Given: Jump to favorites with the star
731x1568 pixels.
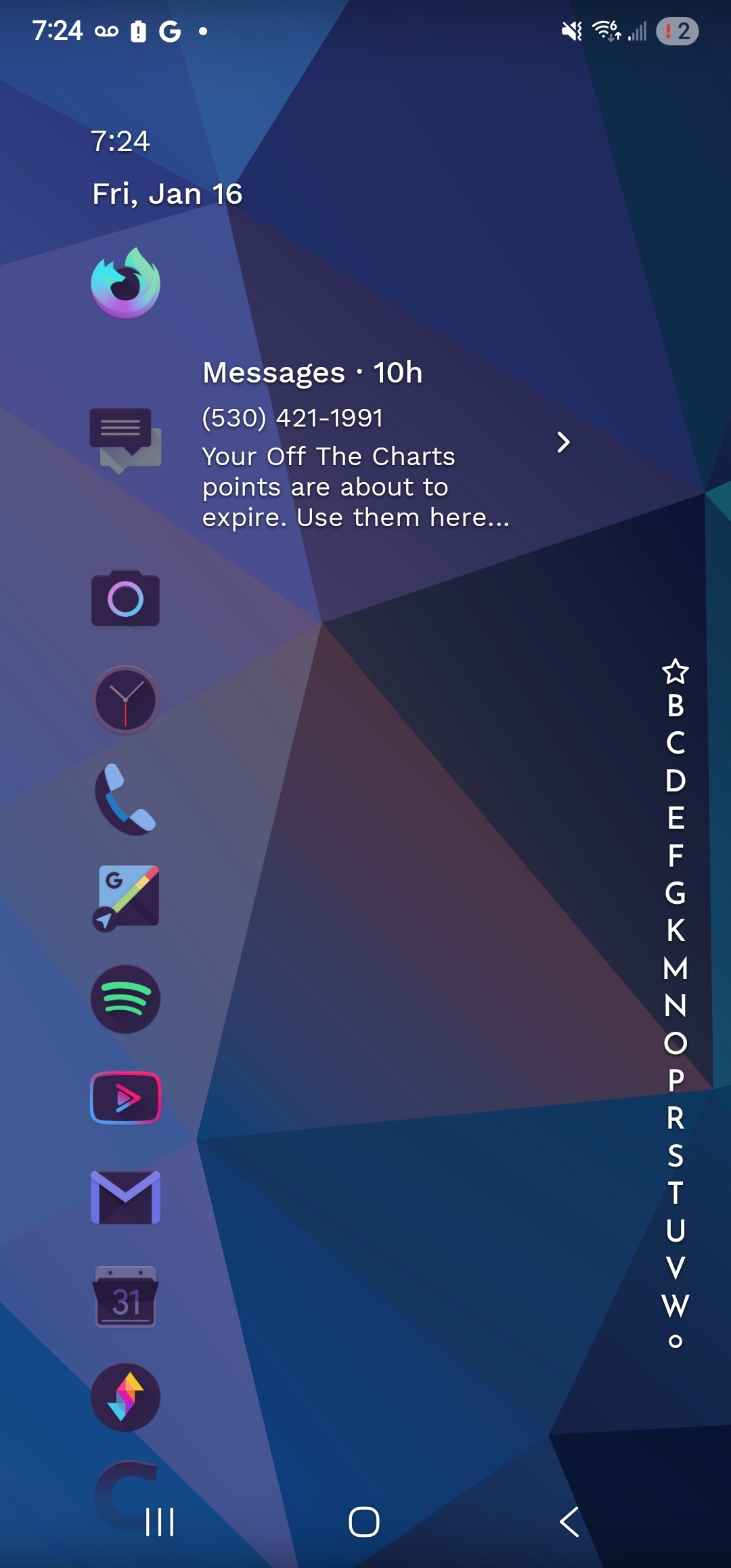Looking at the screenshot, I should [675, 671].
